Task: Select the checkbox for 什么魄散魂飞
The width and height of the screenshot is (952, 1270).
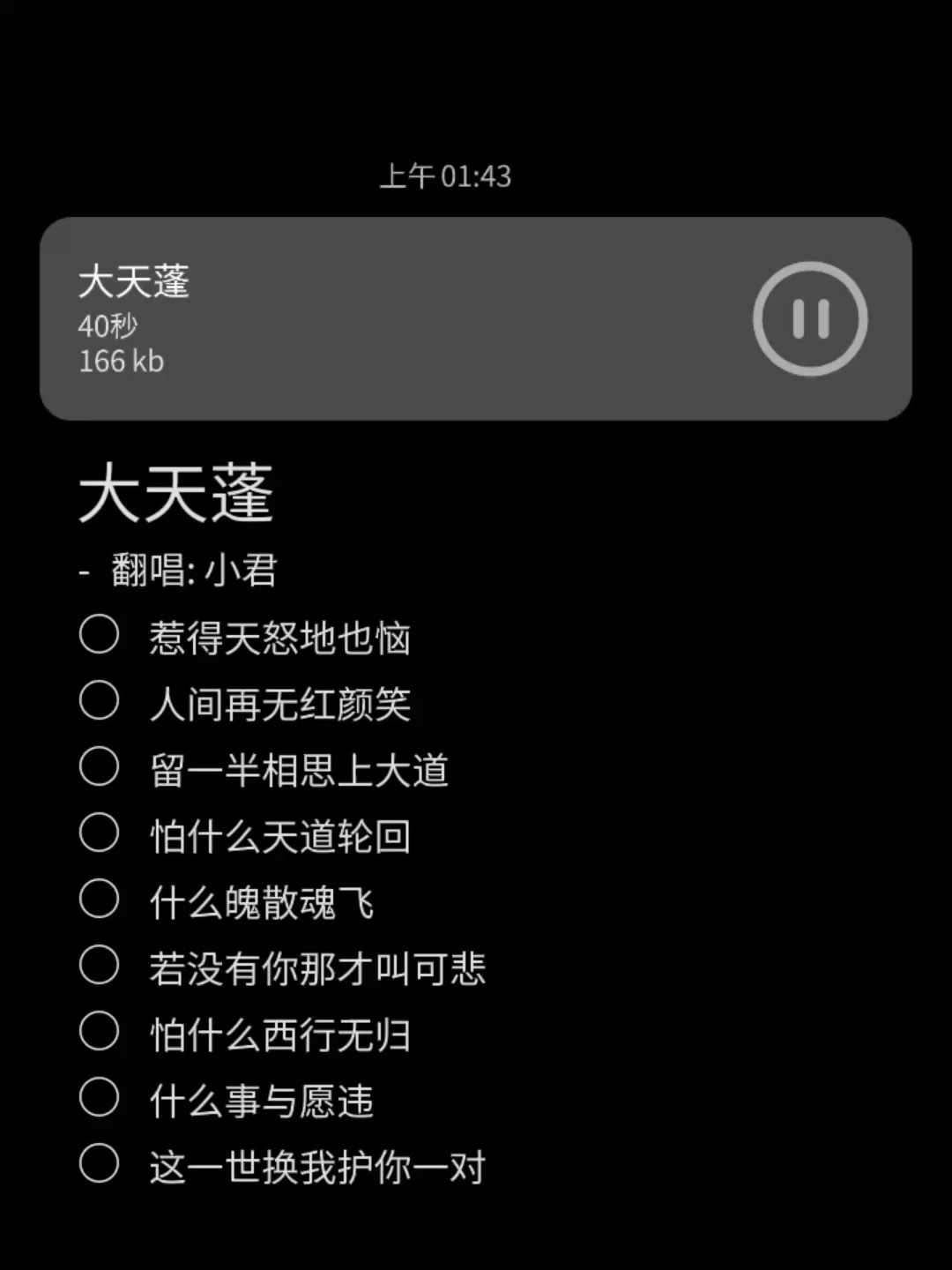Action: pos(99,899)
